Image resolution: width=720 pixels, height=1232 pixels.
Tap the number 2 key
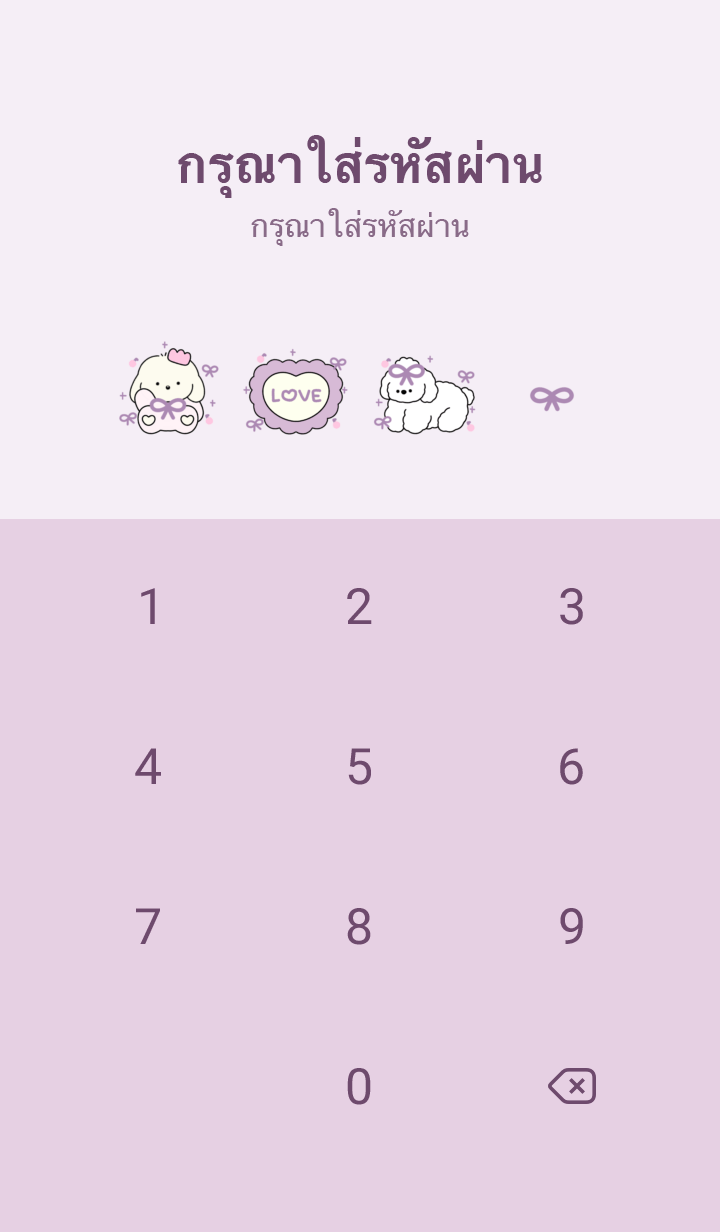click(x=359, y=607)
